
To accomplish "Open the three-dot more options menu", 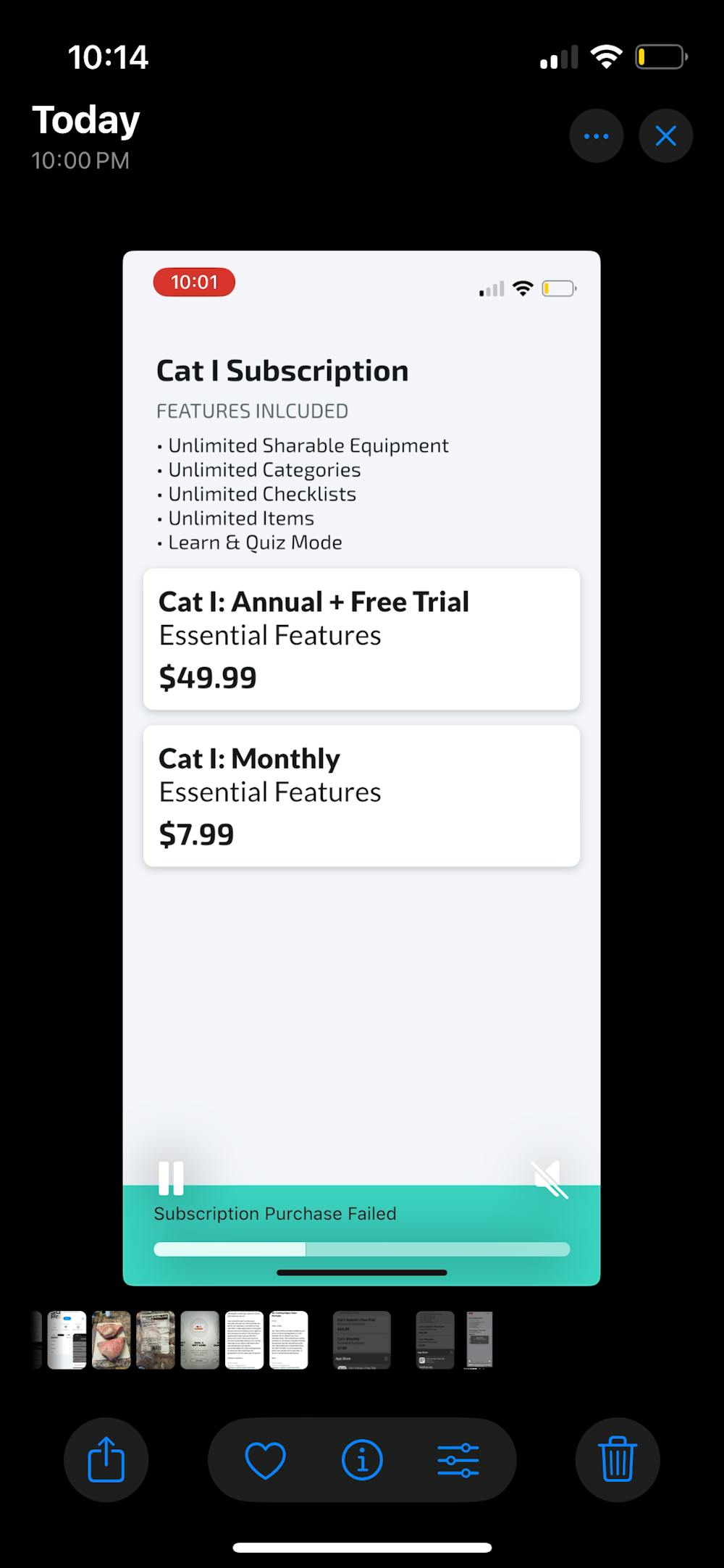I will [x=596, y=136].
